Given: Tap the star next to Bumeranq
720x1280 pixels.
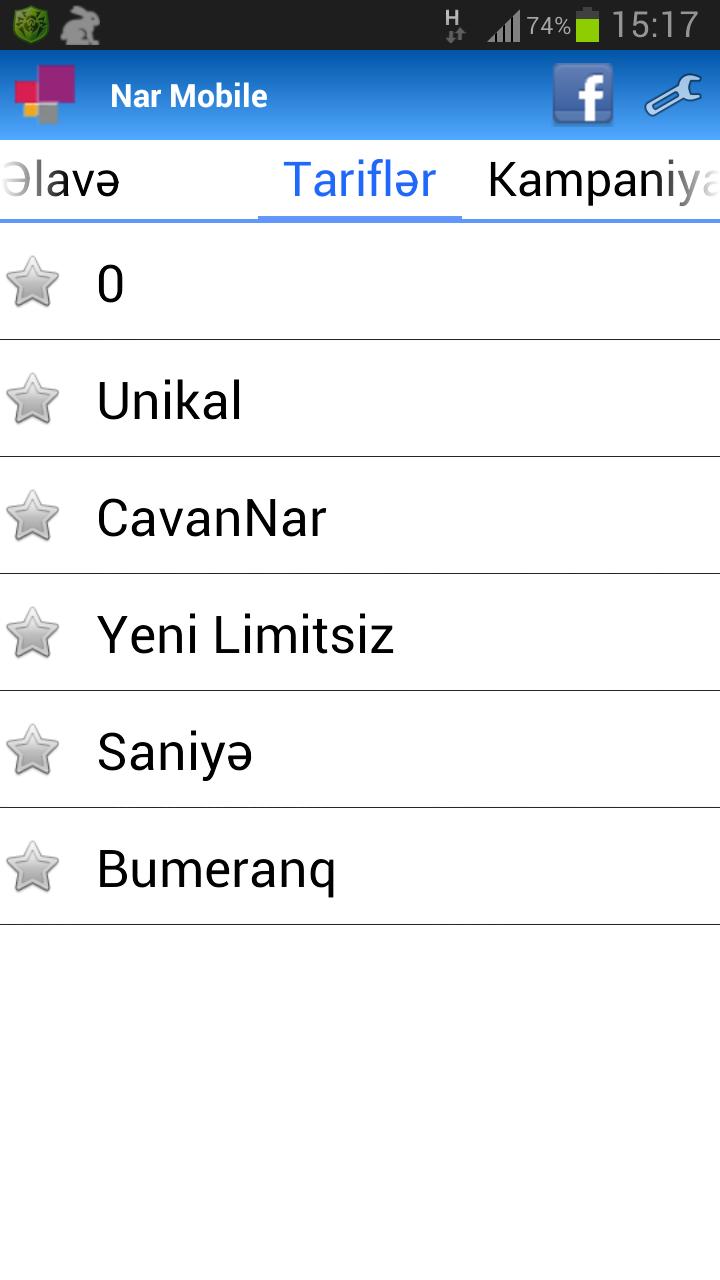Looking at the screenshot, I should [x=32, y=868].
